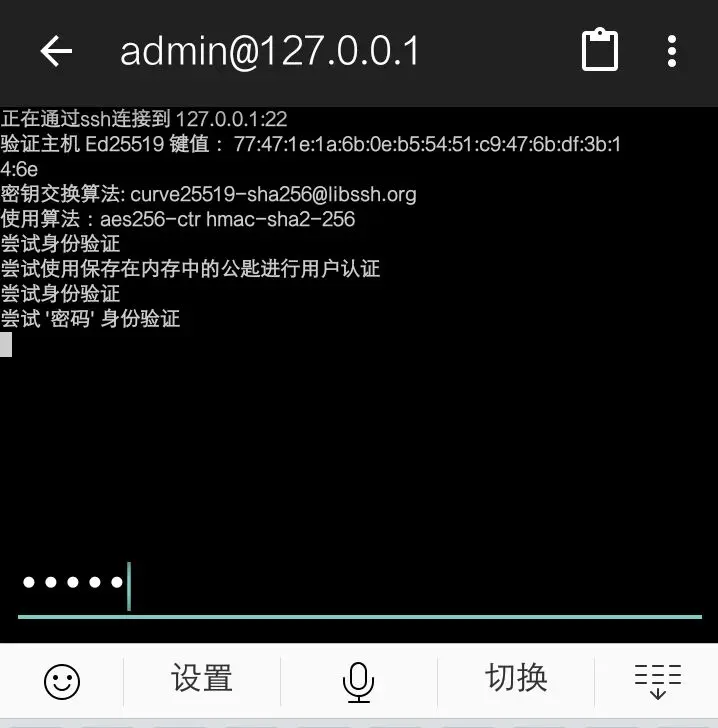718x728 pixels.
Task: Hide the keyboard panel
Action: (x=657, y=681)
